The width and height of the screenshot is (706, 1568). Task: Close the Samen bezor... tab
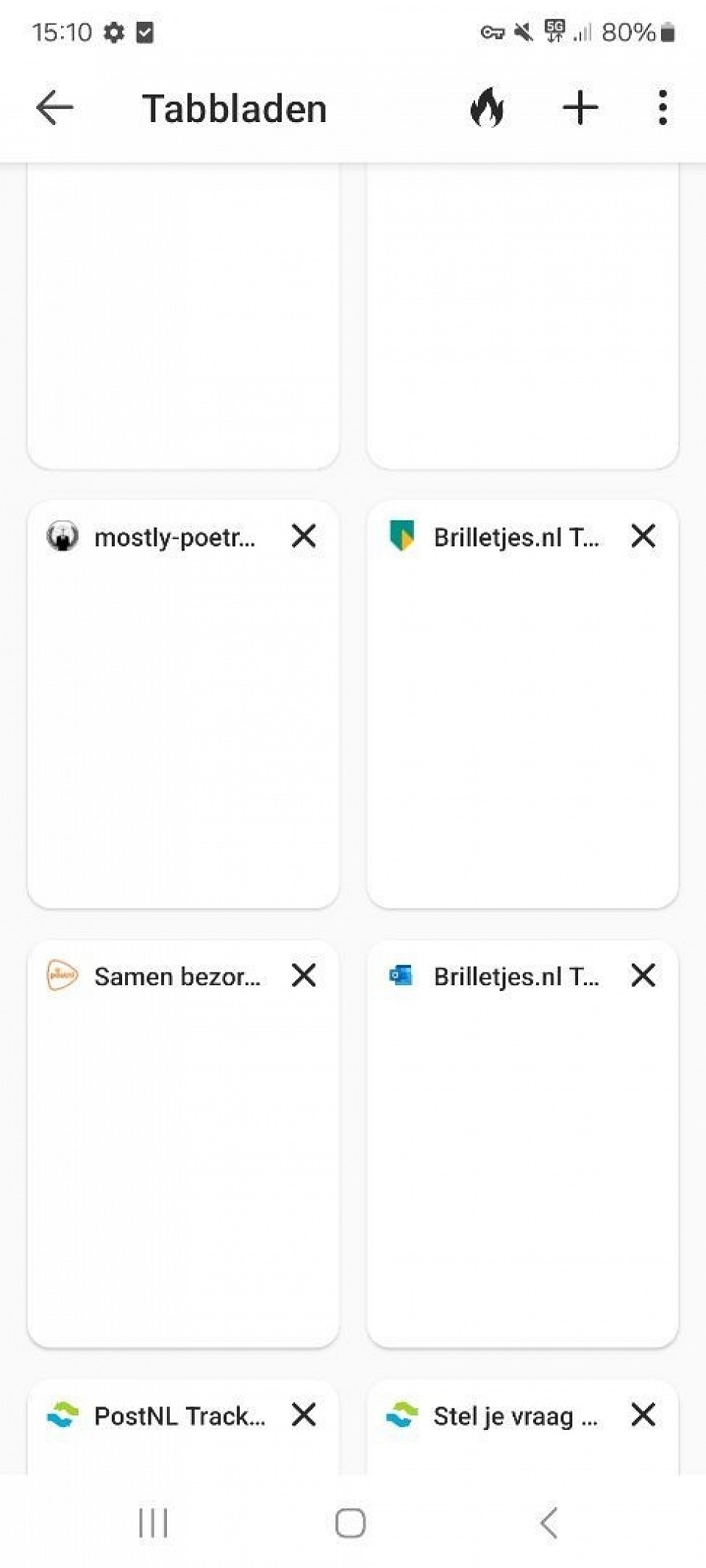[304, 975]
